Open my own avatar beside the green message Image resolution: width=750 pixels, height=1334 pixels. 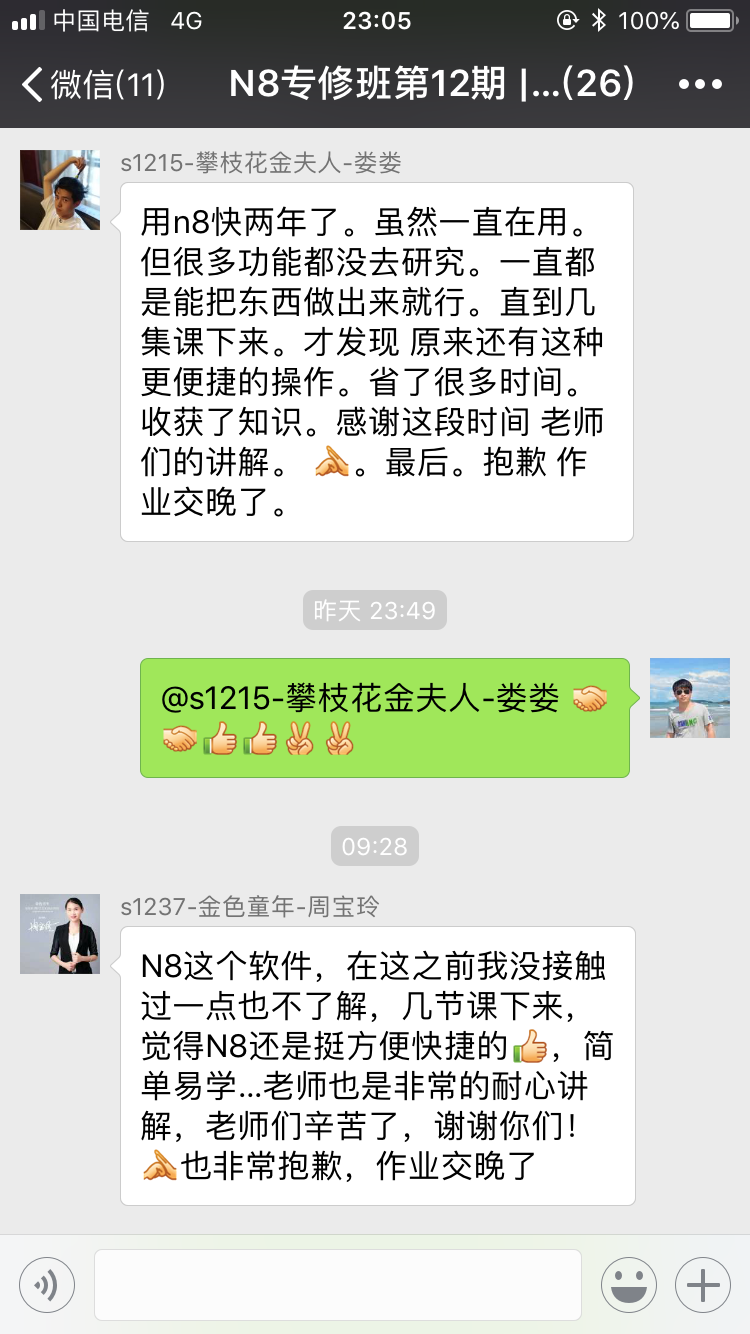690,698
